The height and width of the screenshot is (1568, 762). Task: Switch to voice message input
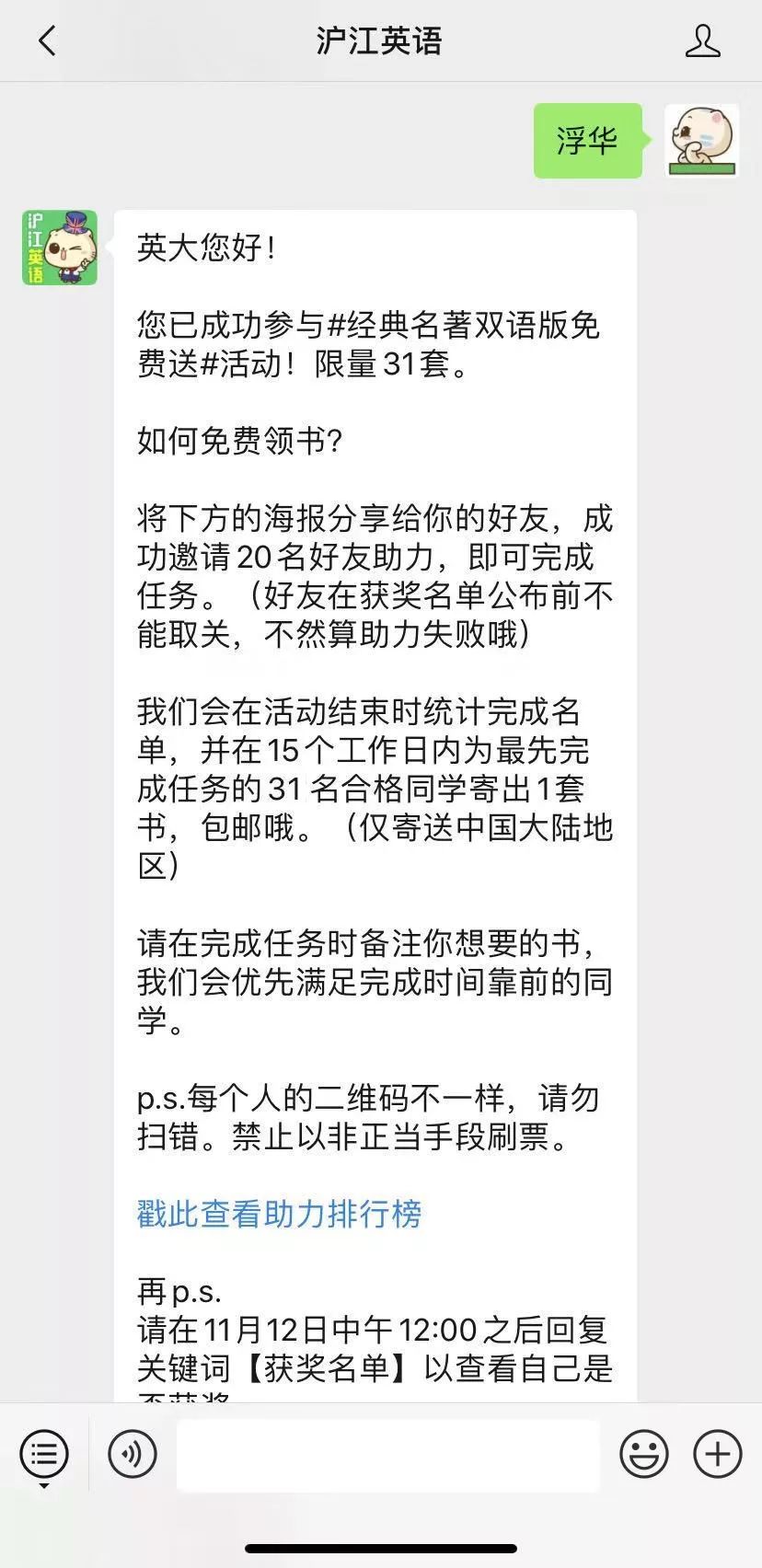(x=133, y=1455)
